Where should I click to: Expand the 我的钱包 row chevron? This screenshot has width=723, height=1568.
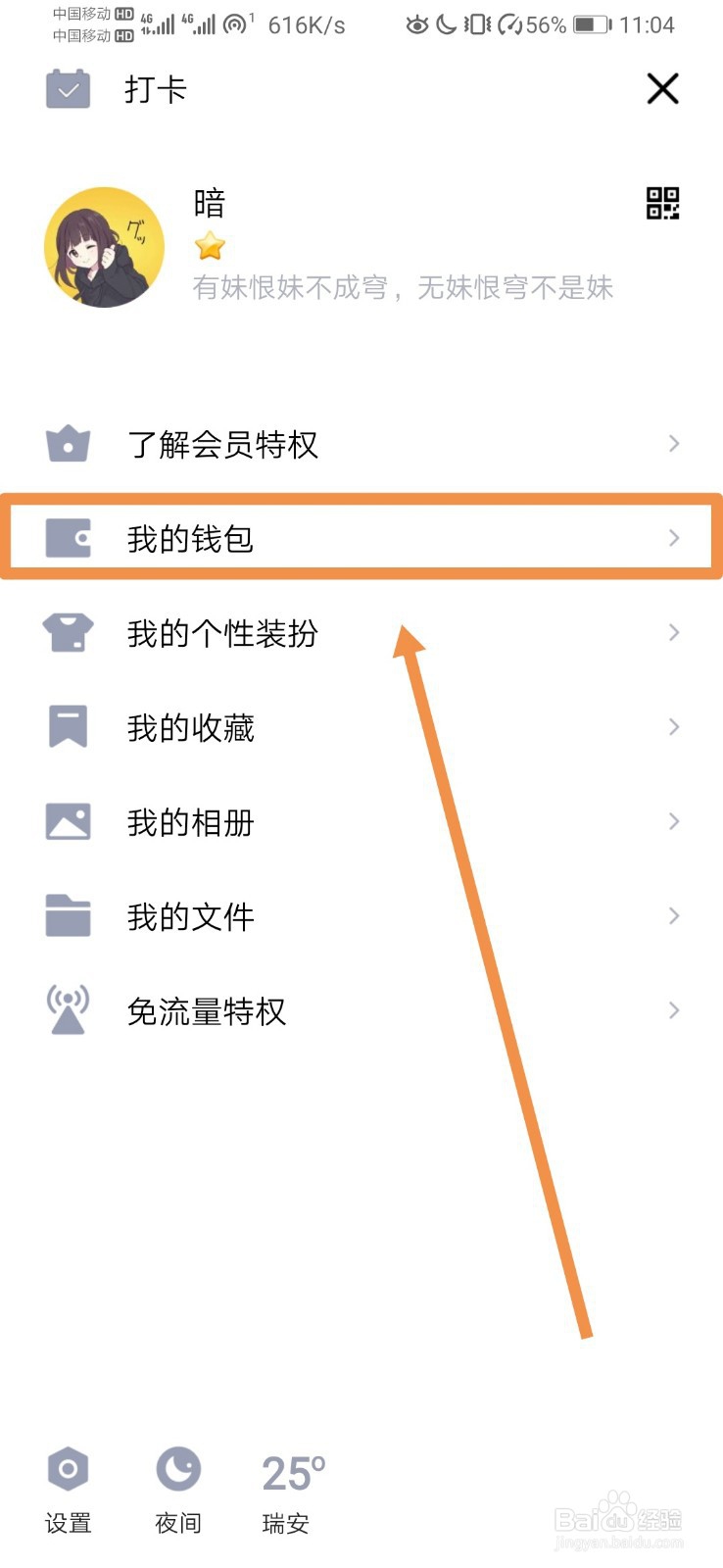pyautogui.click(x=673, y=537)
